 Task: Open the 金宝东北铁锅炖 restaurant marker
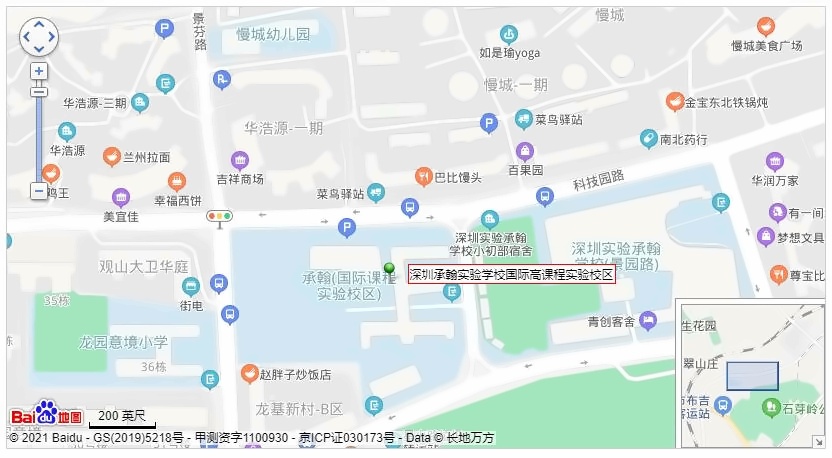[674, 101]
